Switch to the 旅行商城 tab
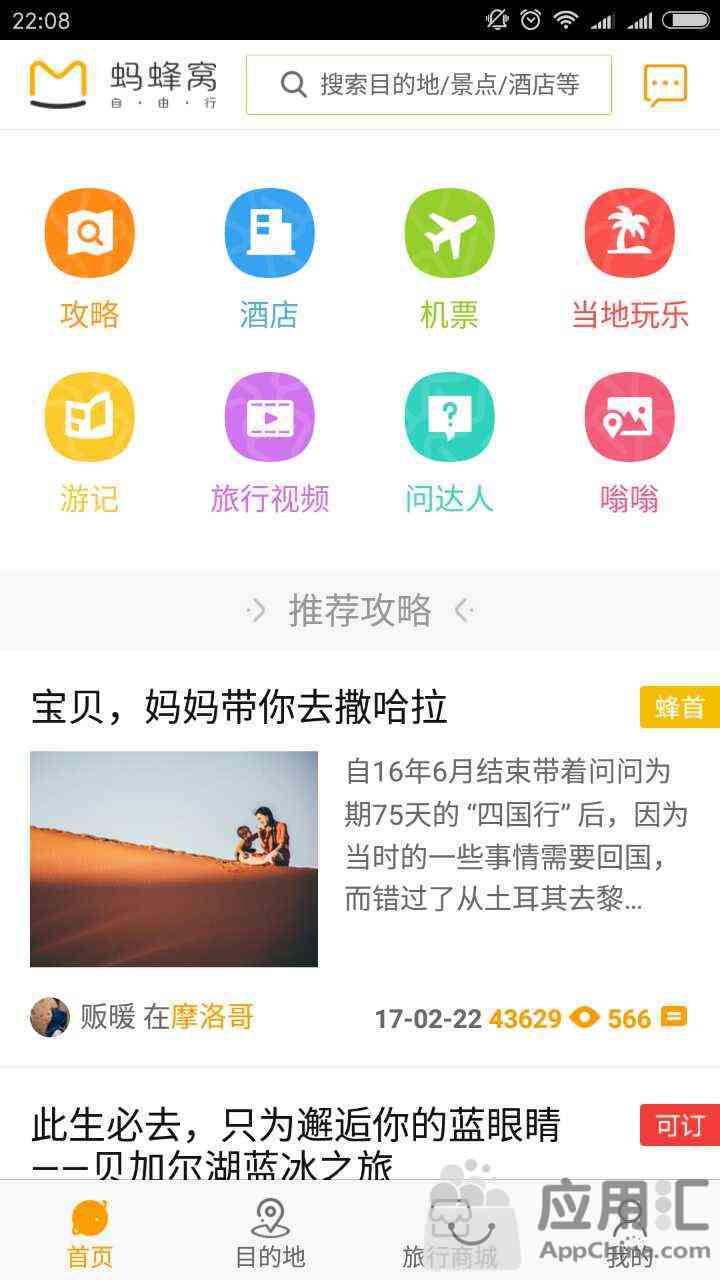The image size is (720, 1280). click(x=449, y=1233)
